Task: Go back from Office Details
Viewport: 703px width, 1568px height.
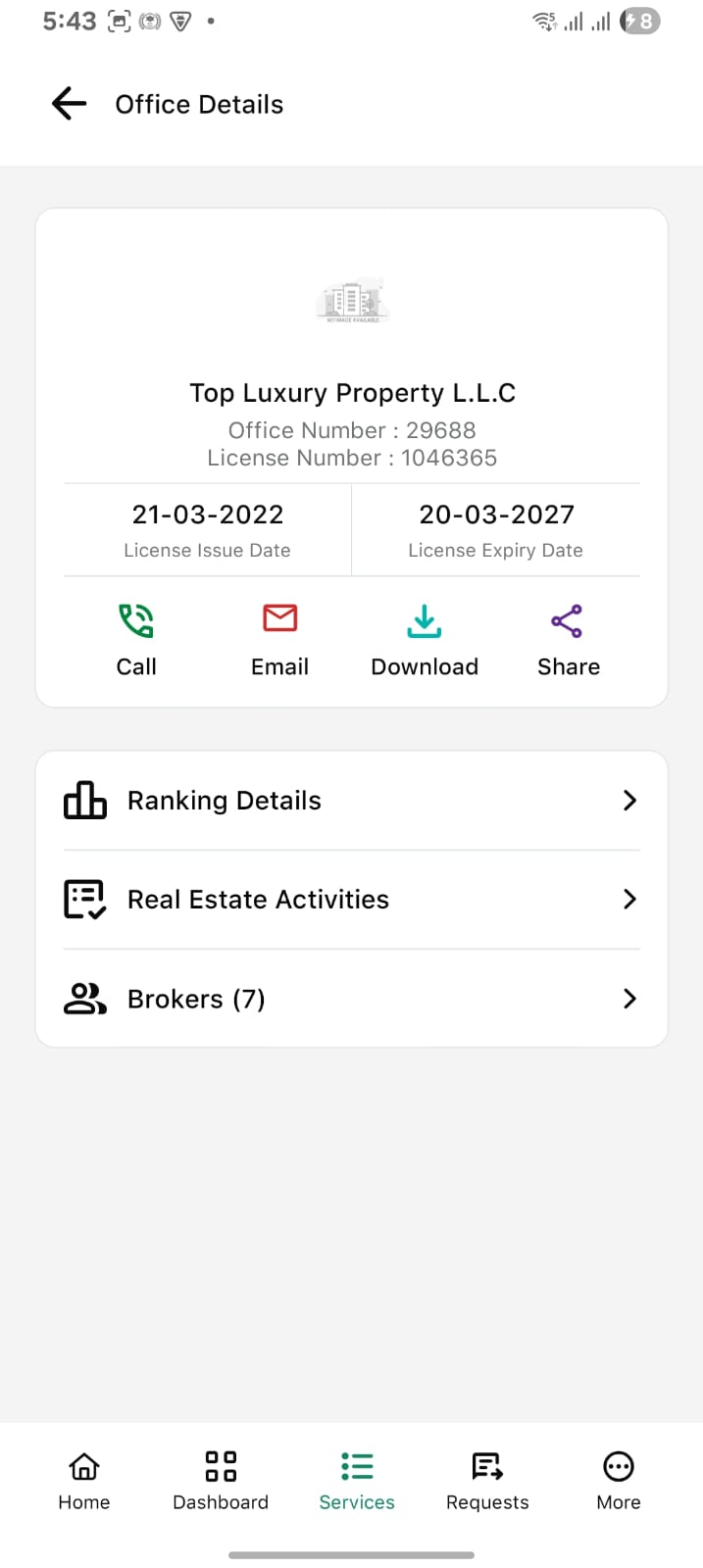Action: (69, 104)
